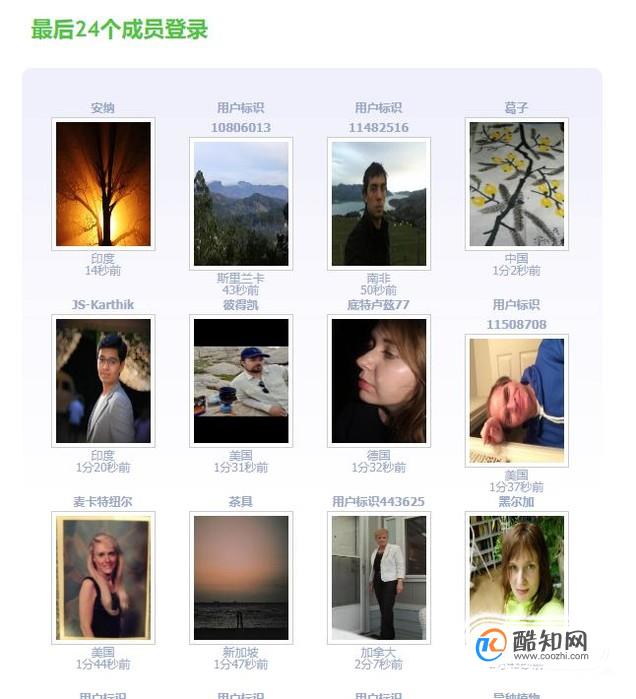View member 11482516 from South Africa
This screenshot has width=636, height=699.
click(379, 203)
